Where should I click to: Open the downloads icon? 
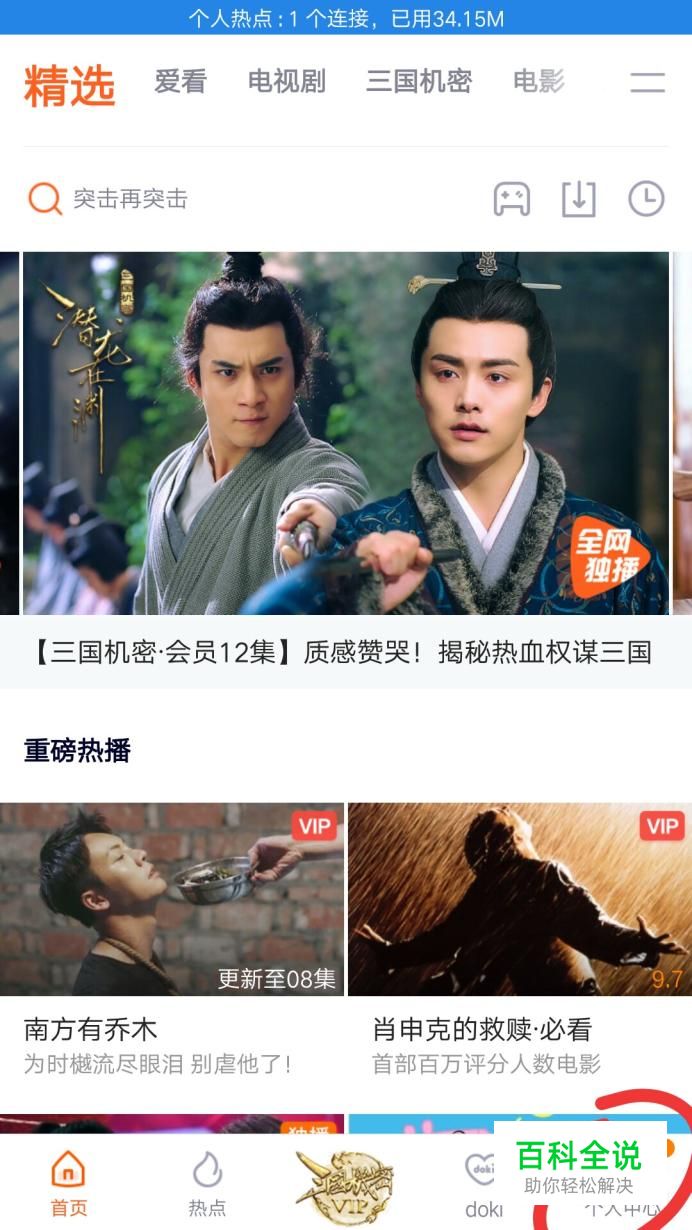pos(579,199)
